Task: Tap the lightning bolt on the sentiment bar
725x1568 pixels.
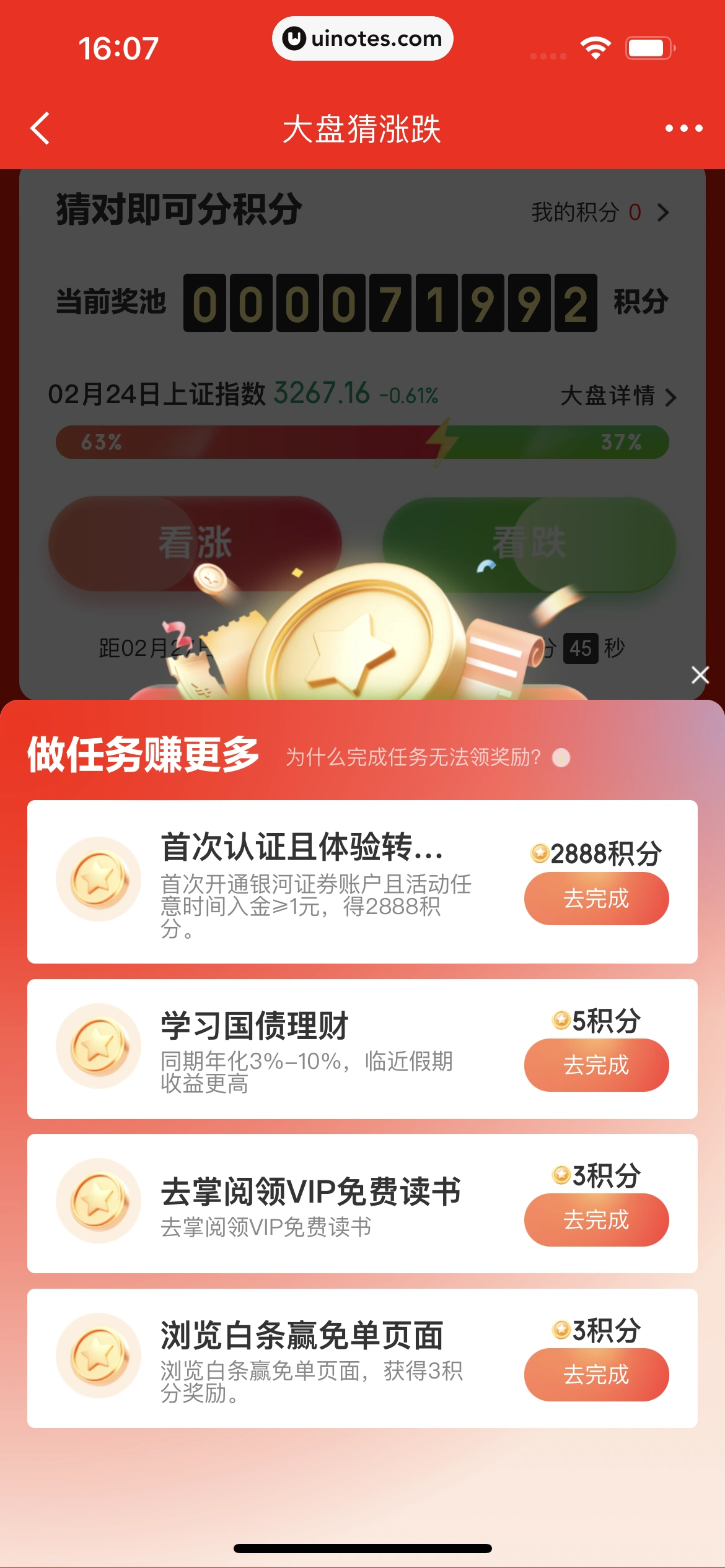Action: [442, 441]
